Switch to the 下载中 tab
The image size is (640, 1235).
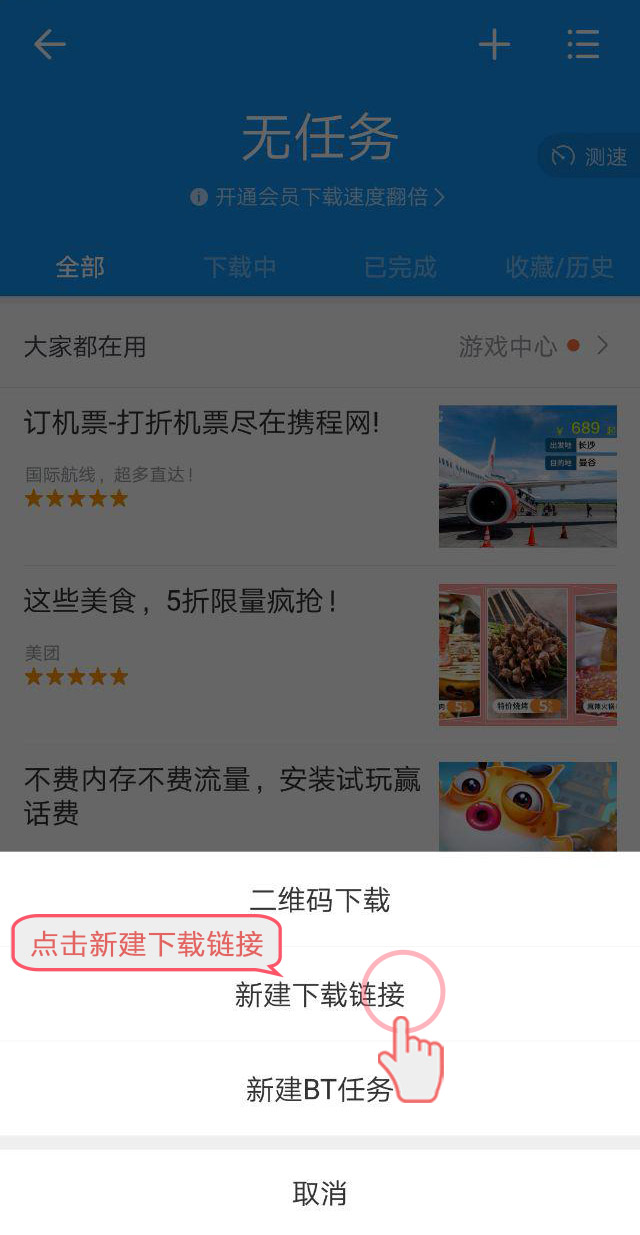[240, 267]
